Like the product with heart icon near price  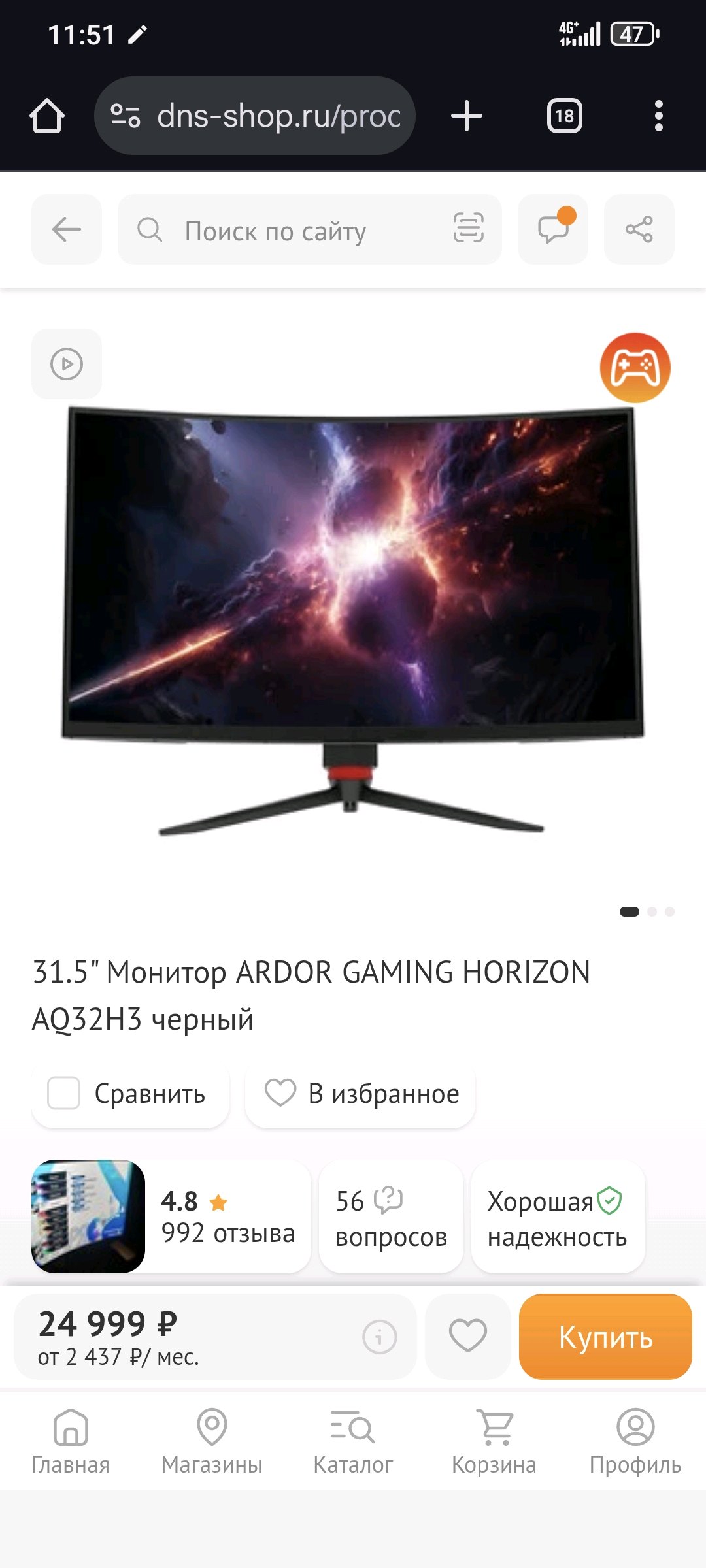(x=468, y=1335)
